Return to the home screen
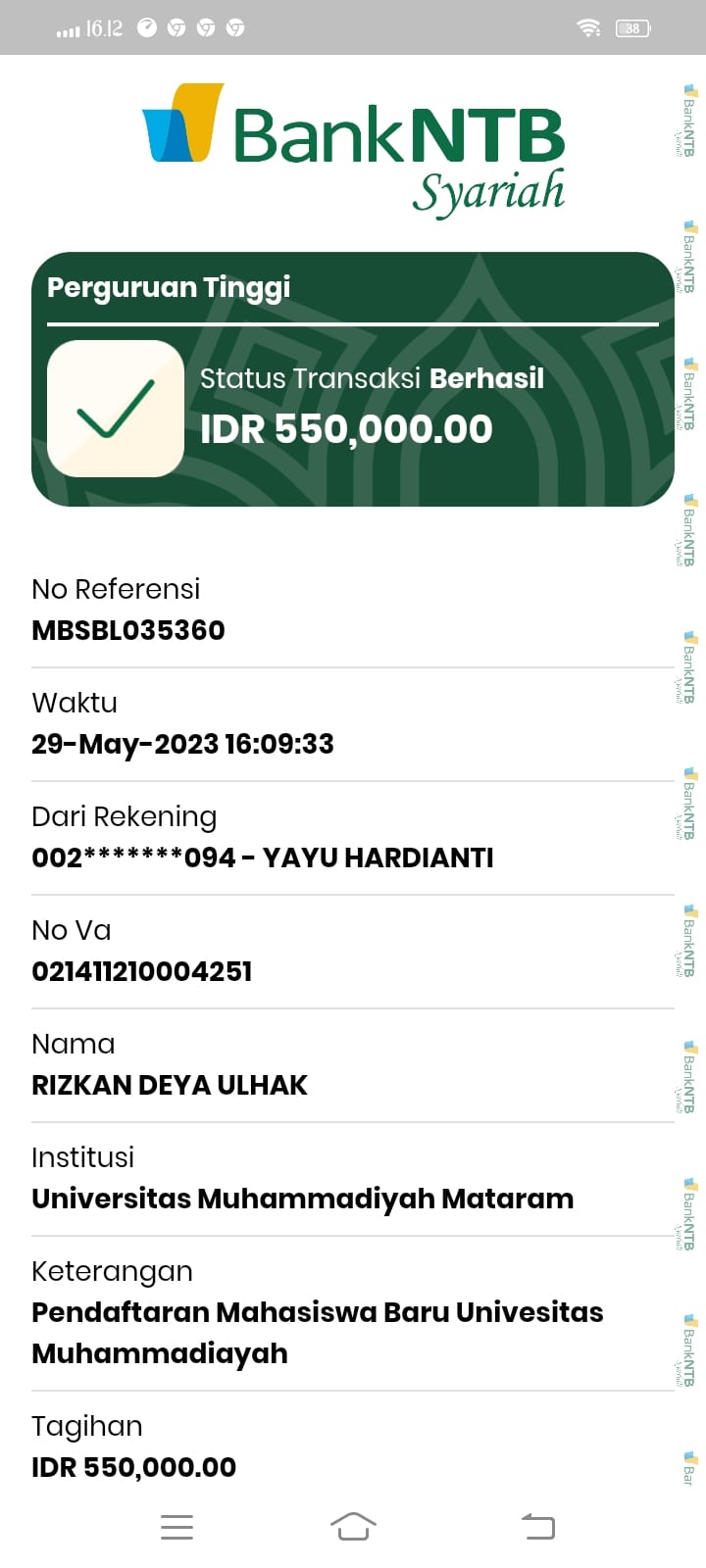The height and width of the screenshot is (1568, 706). pos(353,1526)
